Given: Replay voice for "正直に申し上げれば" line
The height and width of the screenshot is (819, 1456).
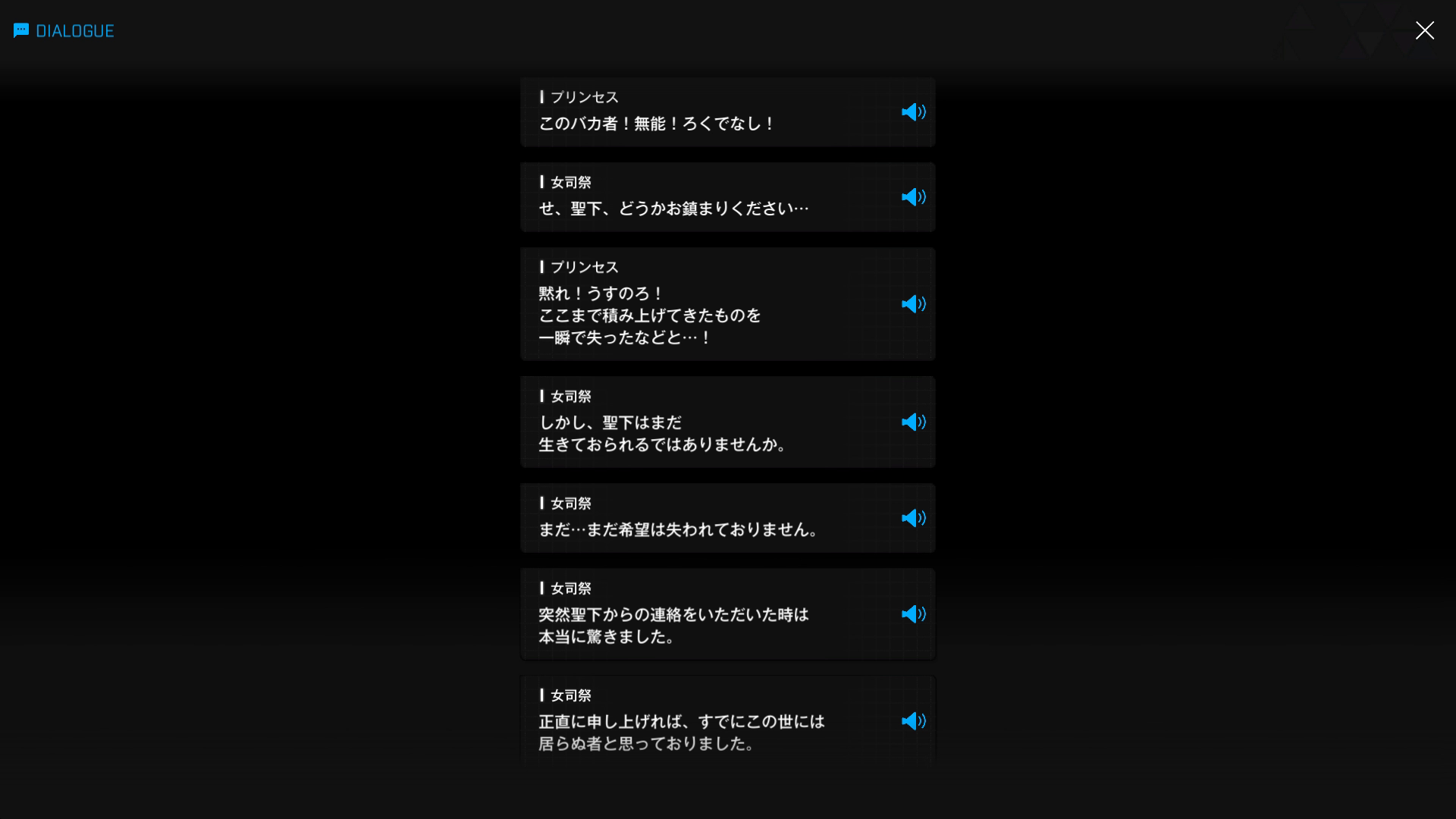Looking at the screenshot, I should click(913, 721).
